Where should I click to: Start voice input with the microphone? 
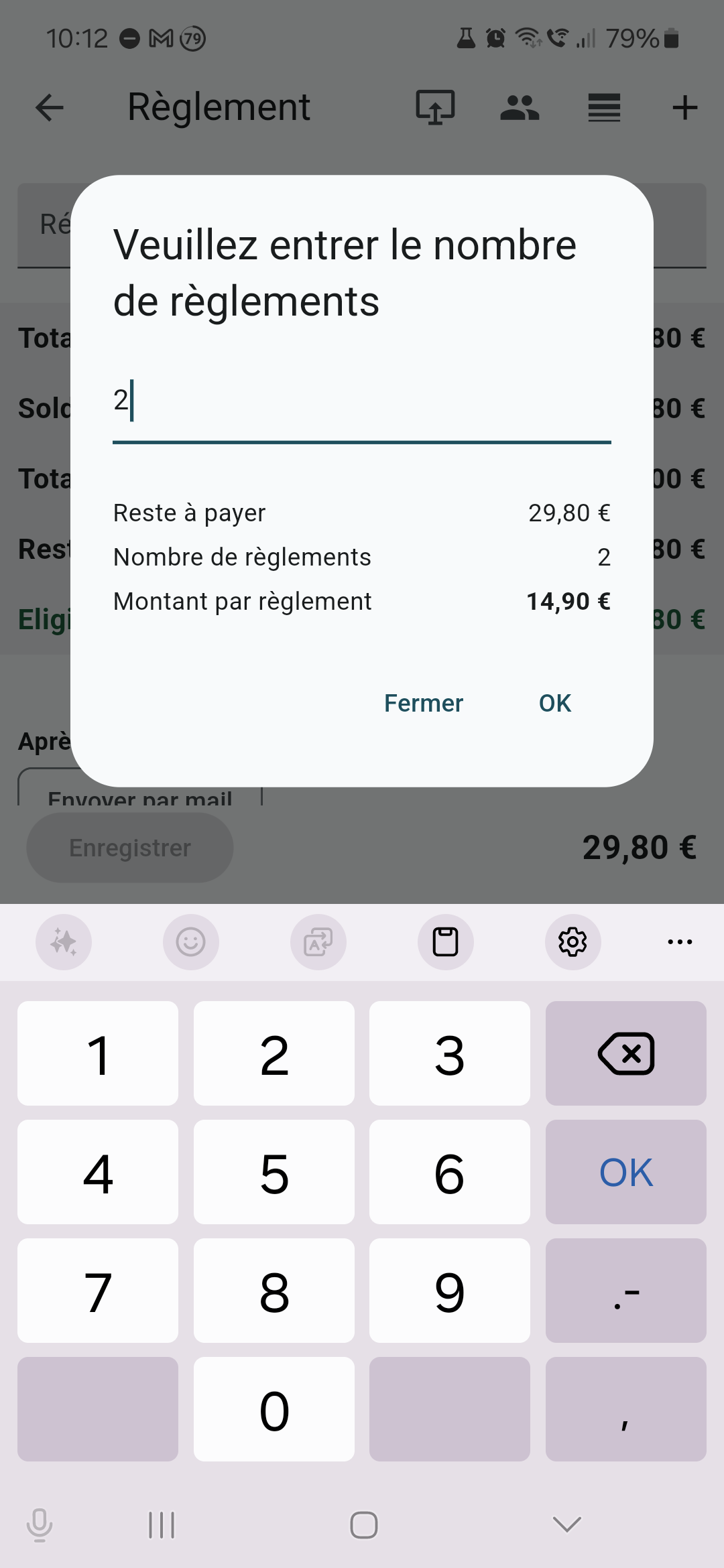(40, 1524)
